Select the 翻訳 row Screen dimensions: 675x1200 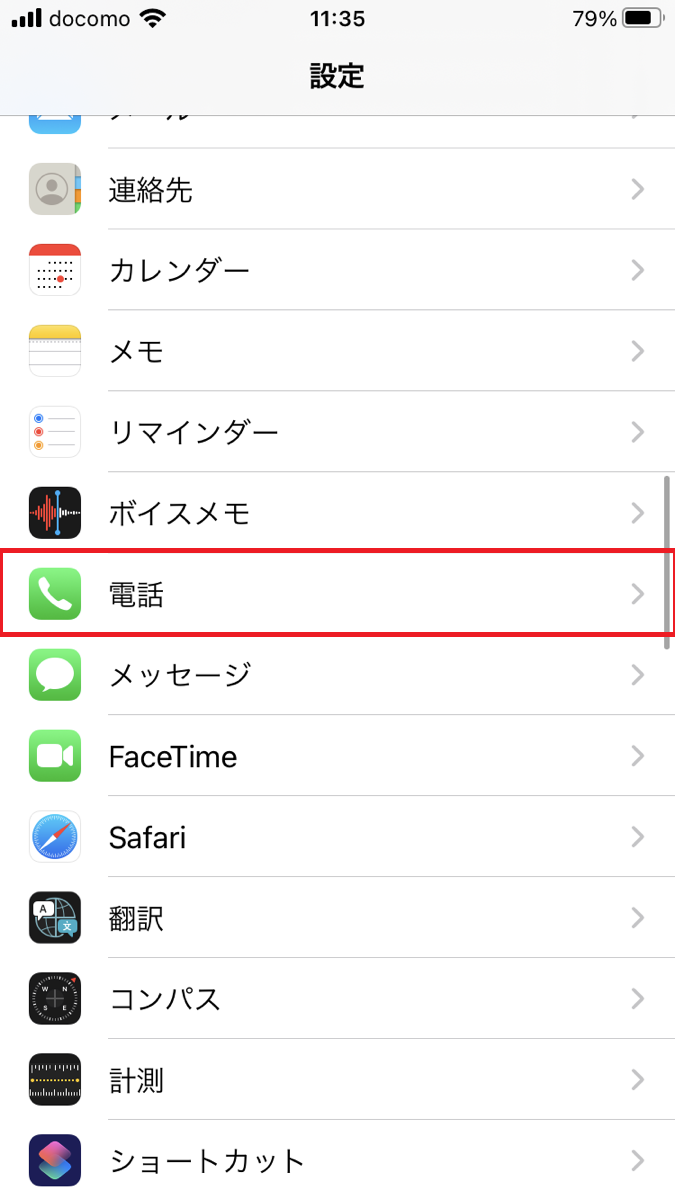[337, 918]
